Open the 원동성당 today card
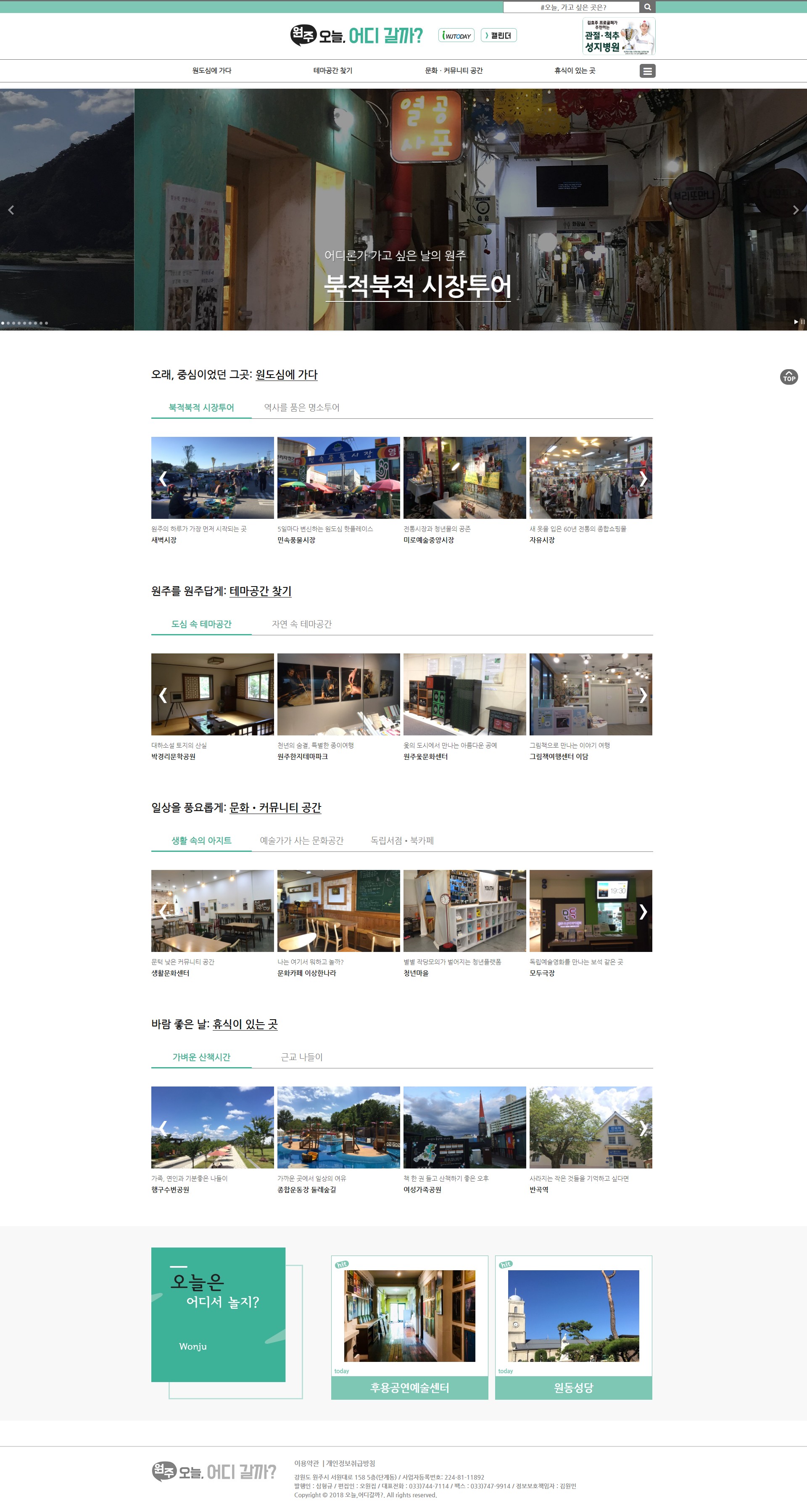The height and width of the screenshot is (1512, 807). [573, 1328]
